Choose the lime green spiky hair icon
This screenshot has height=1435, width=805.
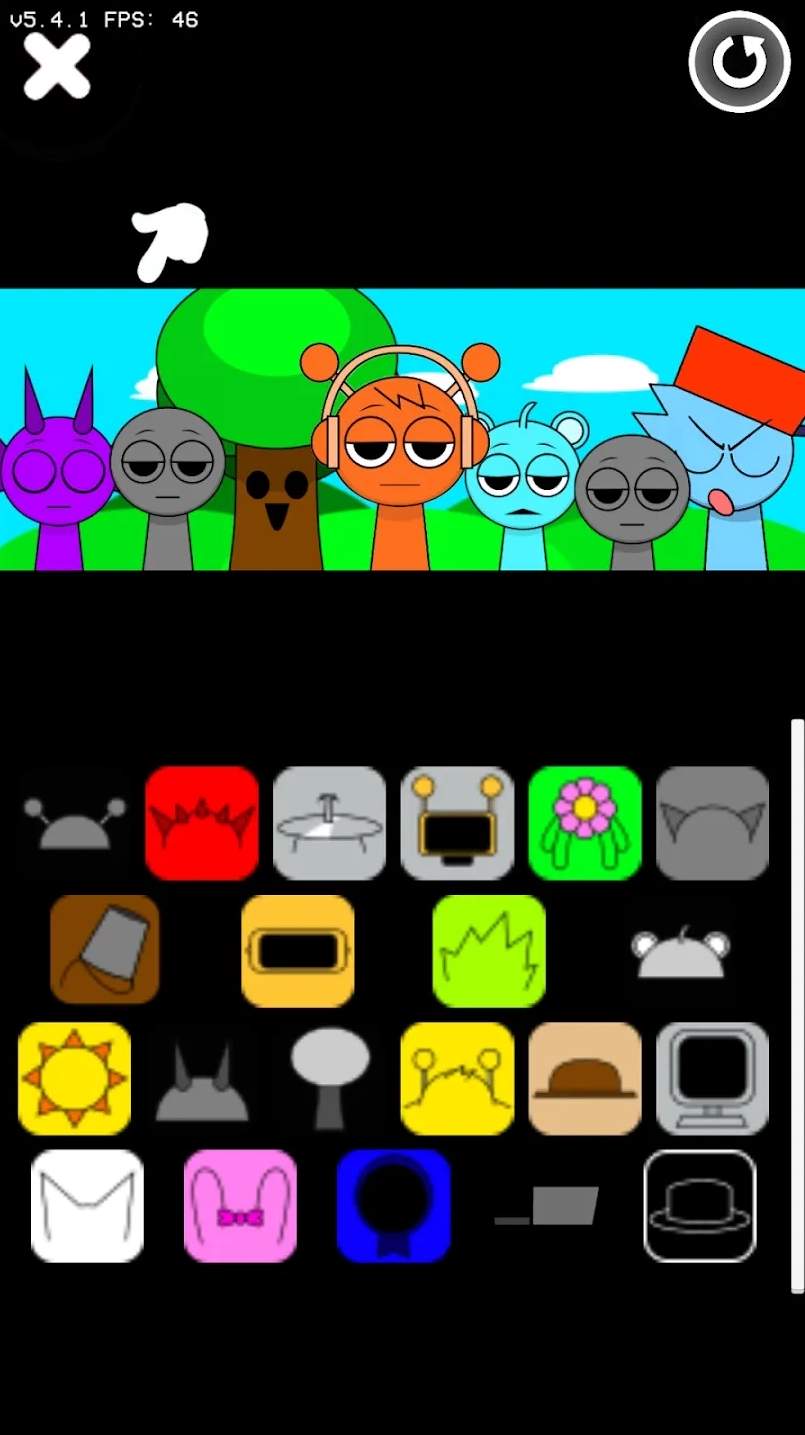(x=489, y=950)
